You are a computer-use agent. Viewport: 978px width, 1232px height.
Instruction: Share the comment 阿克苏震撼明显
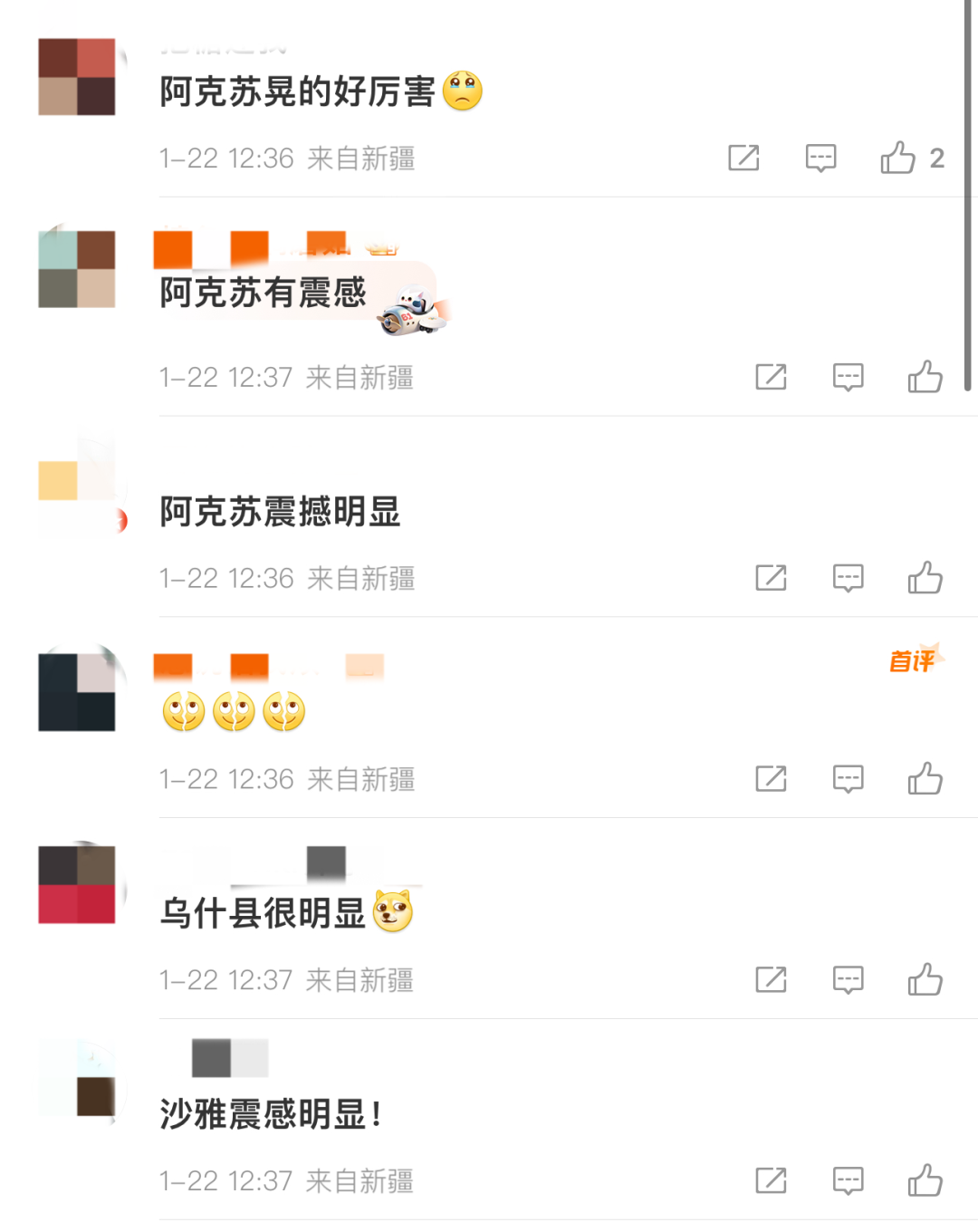771,578
